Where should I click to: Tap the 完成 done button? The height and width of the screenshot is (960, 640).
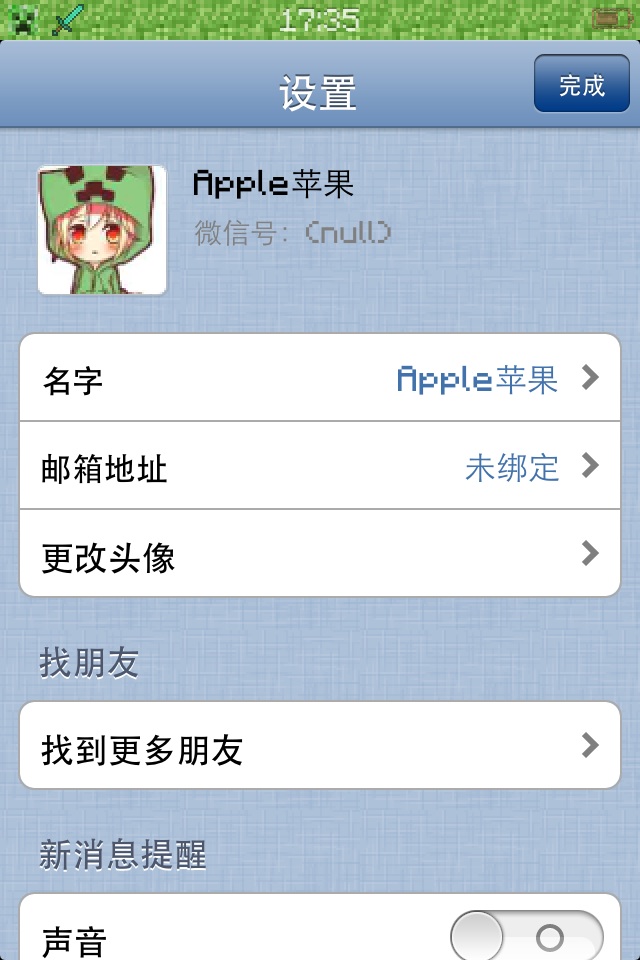coord(581,85)
